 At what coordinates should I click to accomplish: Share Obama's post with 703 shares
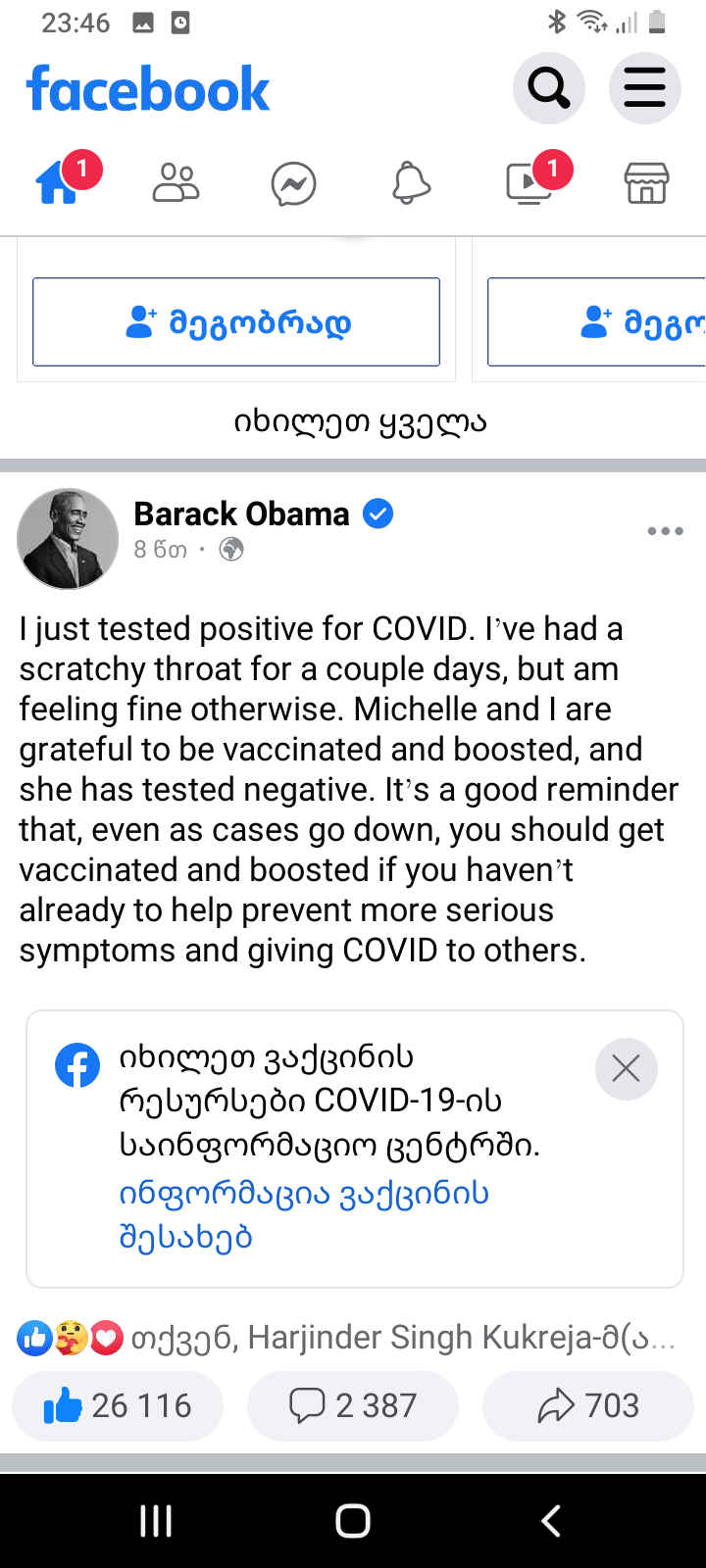tap(588, 1406)
